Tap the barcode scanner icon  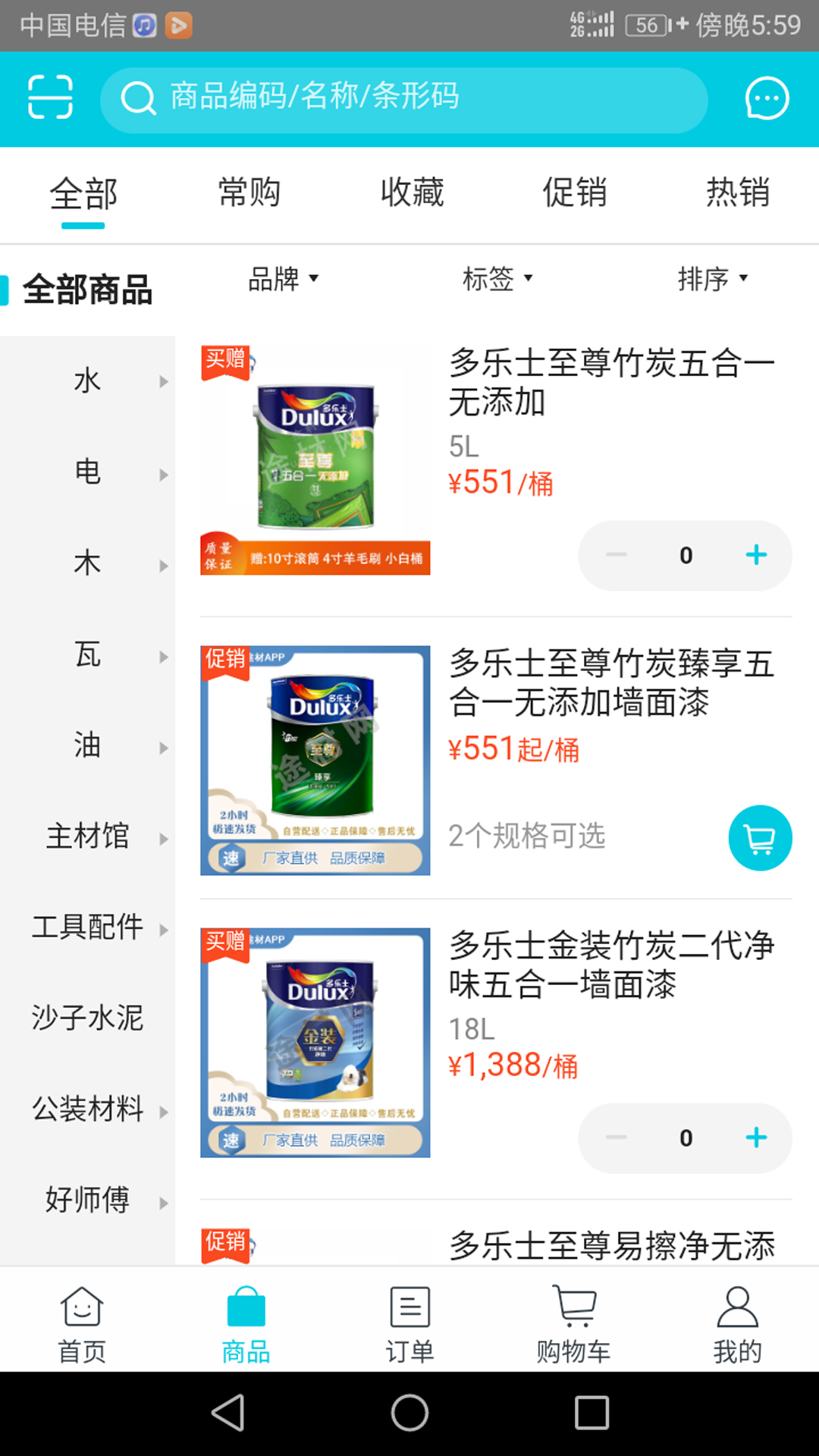[49, 97]
